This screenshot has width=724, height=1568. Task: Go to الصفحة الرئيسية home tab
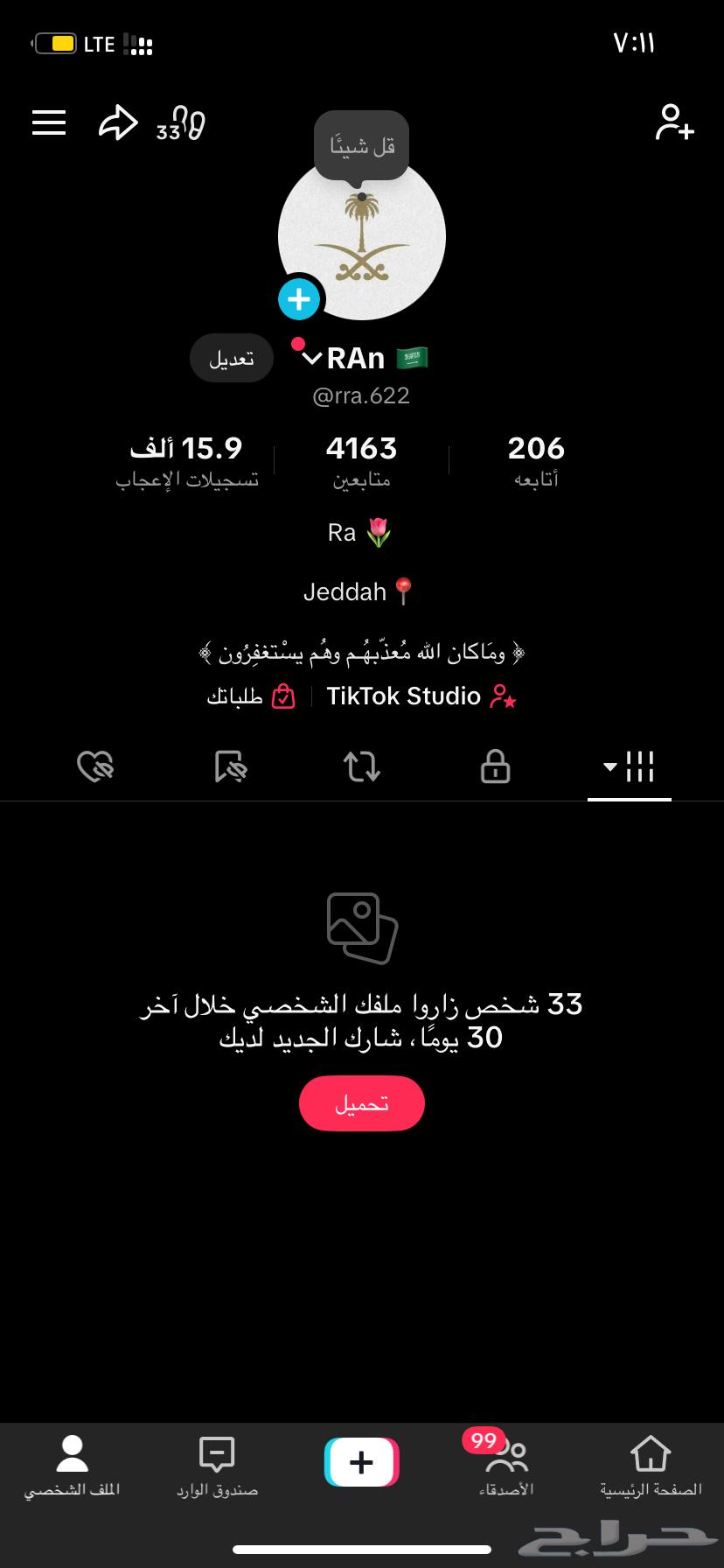(x=651, y=1463)
